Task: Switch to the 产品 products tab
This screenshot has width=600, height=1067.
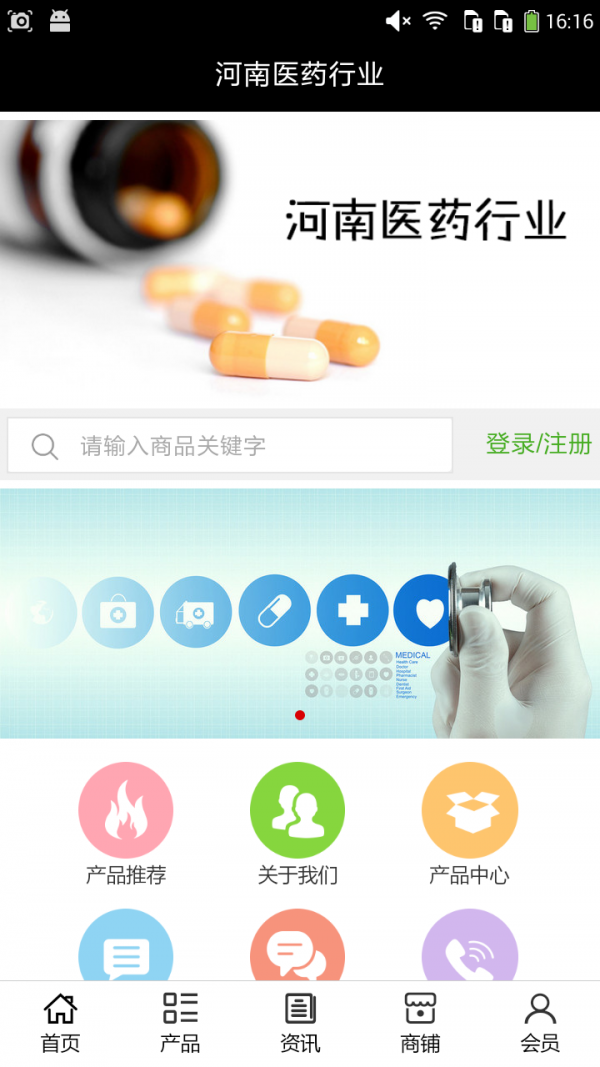Action: click(180, 1023)
